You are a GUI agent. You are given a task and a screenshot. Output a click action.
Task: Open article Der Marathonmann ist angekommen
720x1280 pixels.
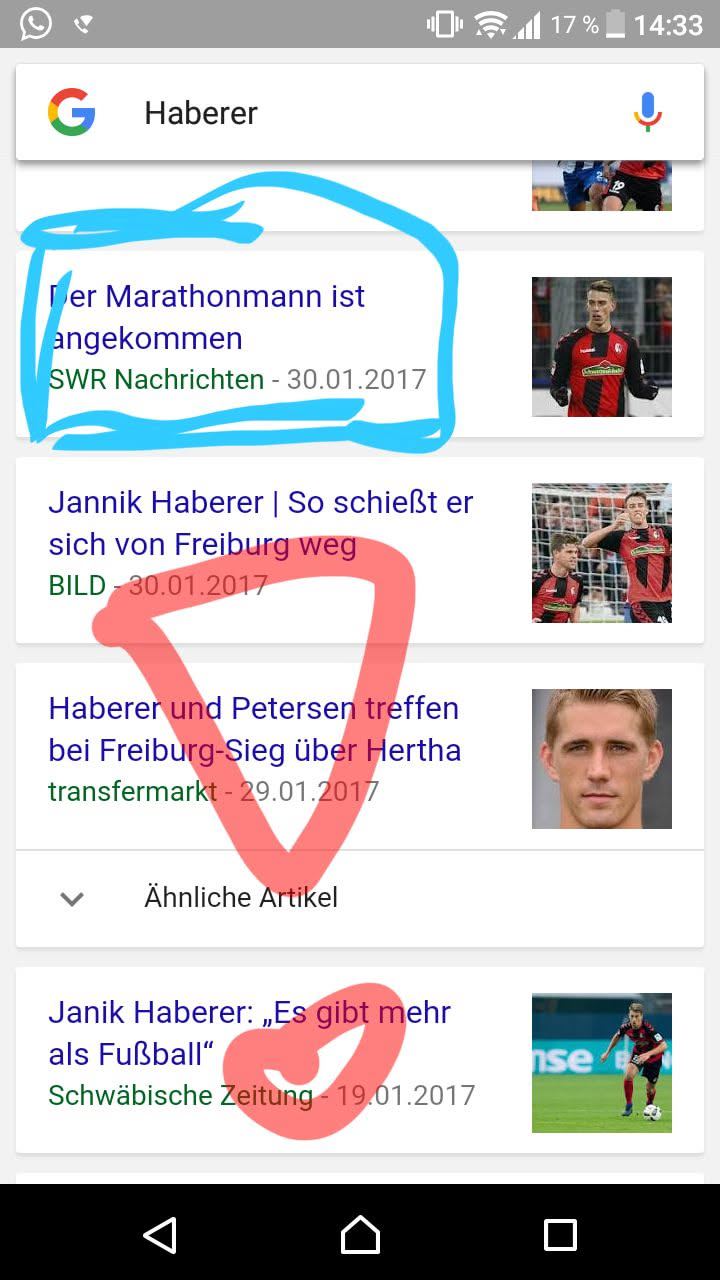pos(207,317)
